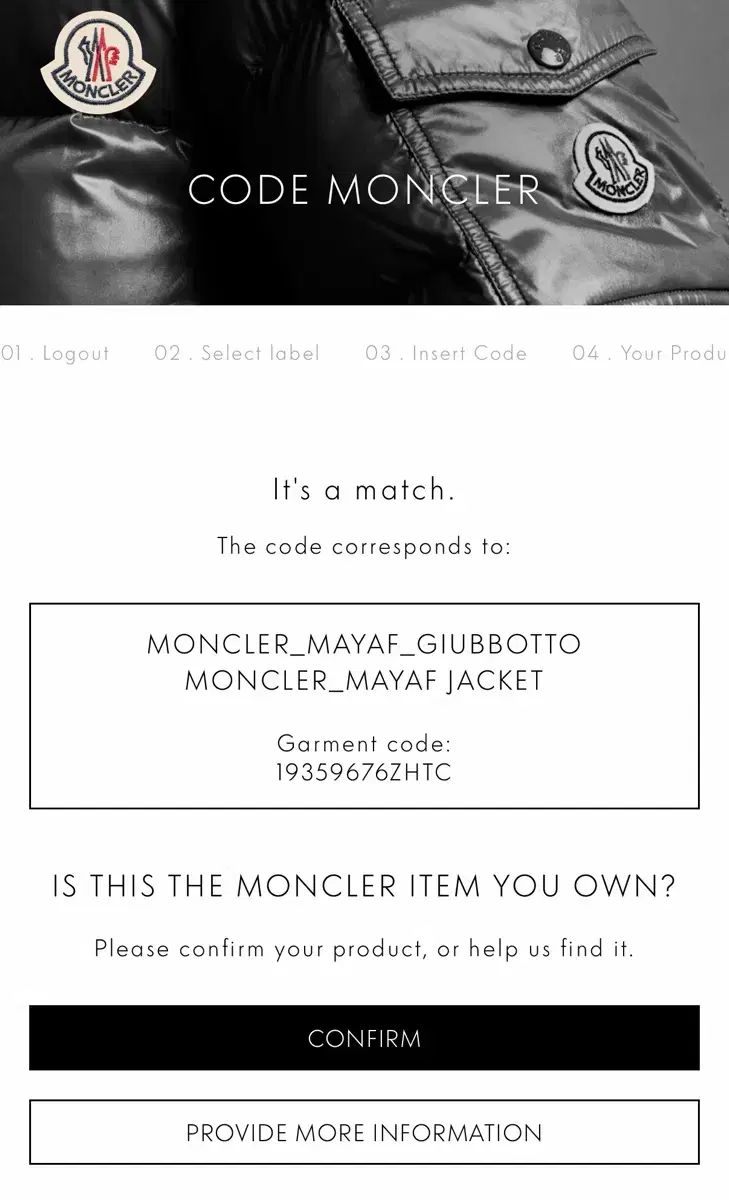Open the Your Product step
The height and width of the screenshot is (1200, 729).
[650, 353]
